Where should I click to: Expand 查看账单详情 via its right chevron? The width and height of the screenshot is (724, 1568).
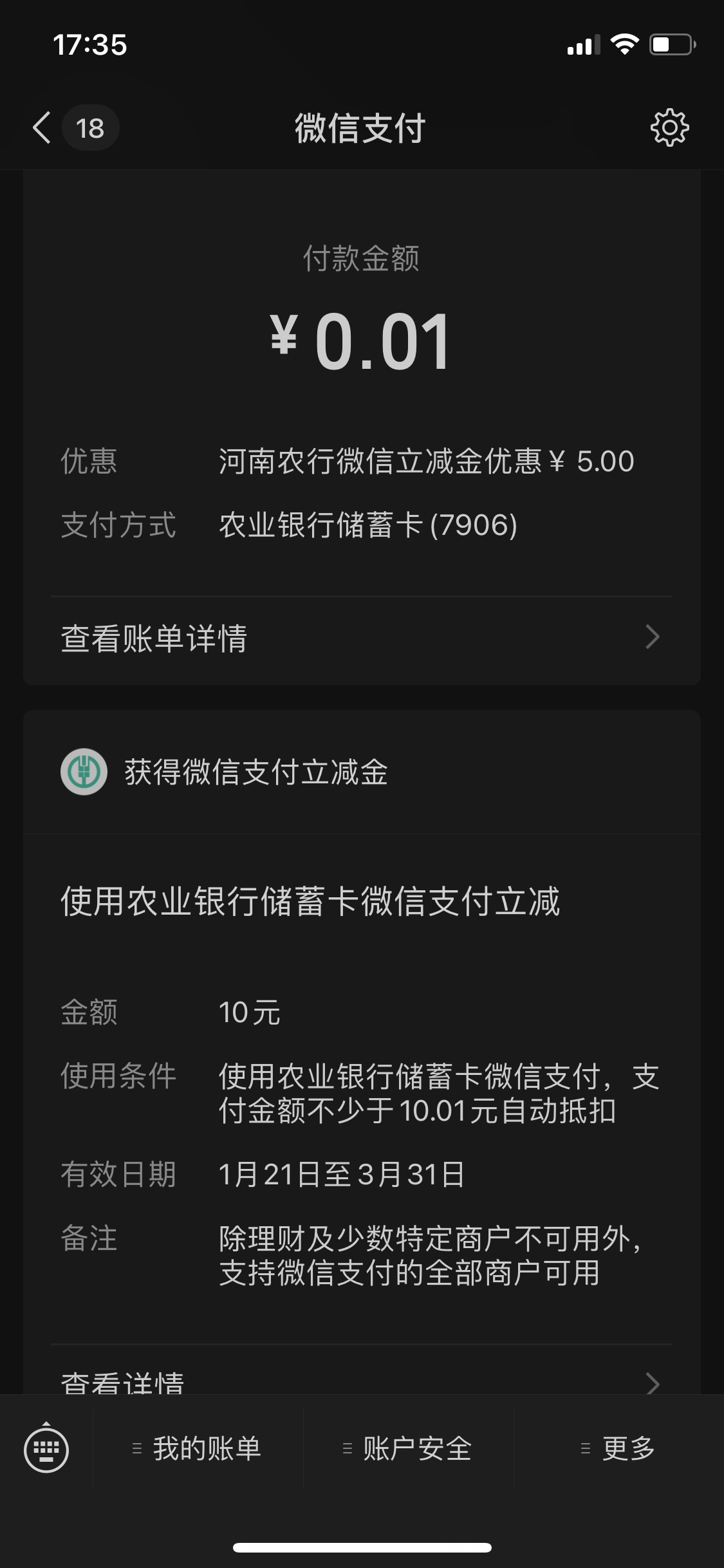coord(654,637)
